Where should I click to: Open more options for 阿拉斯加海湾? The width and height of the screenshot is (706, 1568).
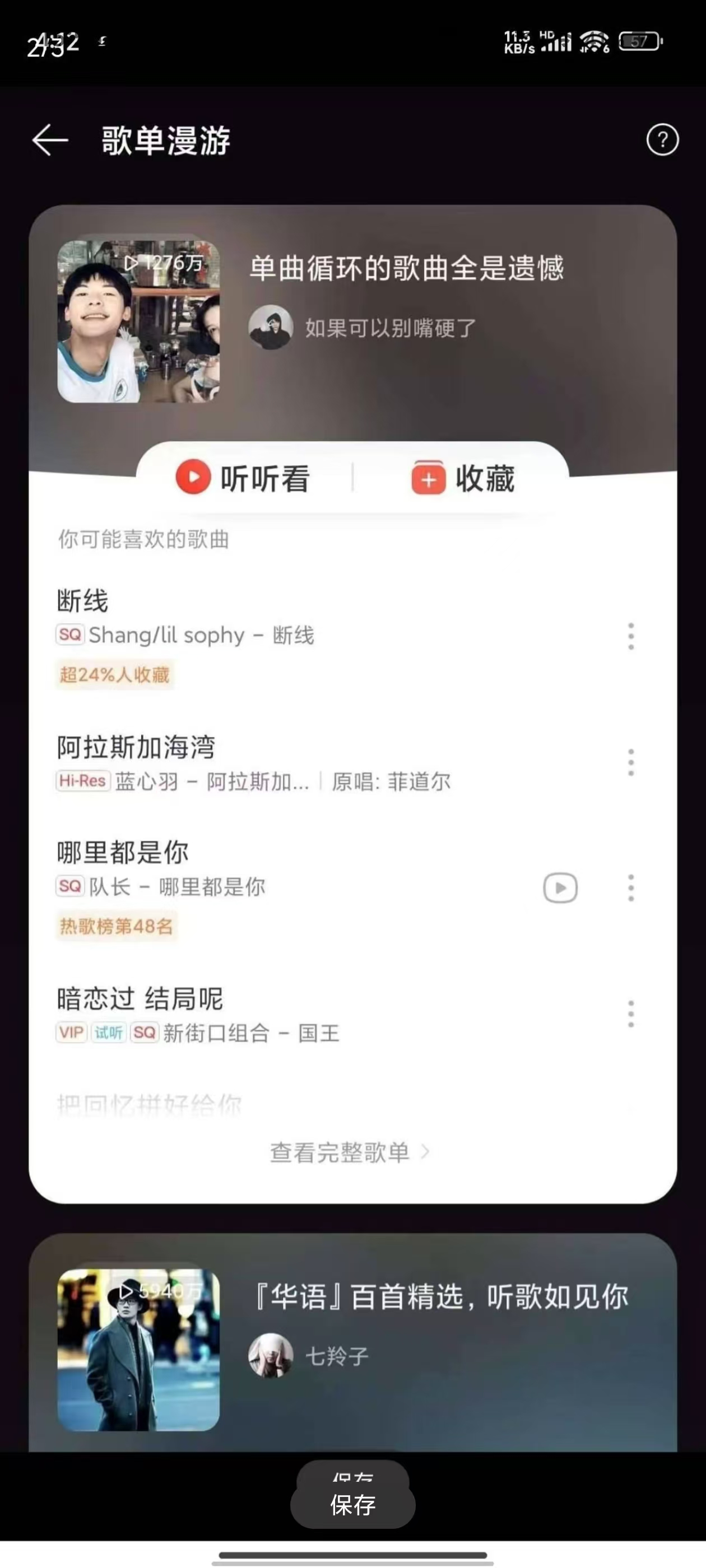630,762
